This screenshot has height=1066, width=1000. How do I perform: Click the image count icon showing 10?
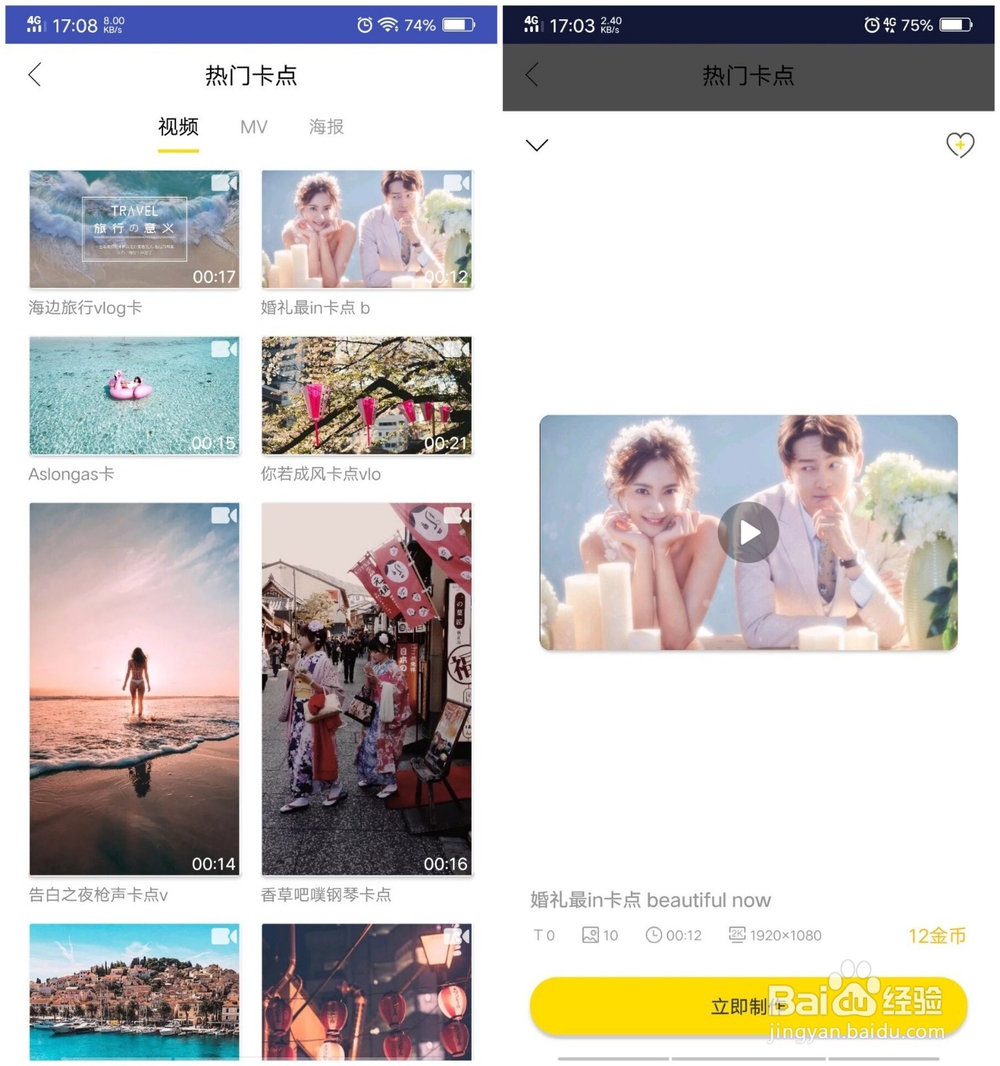[x=589, y=936]
